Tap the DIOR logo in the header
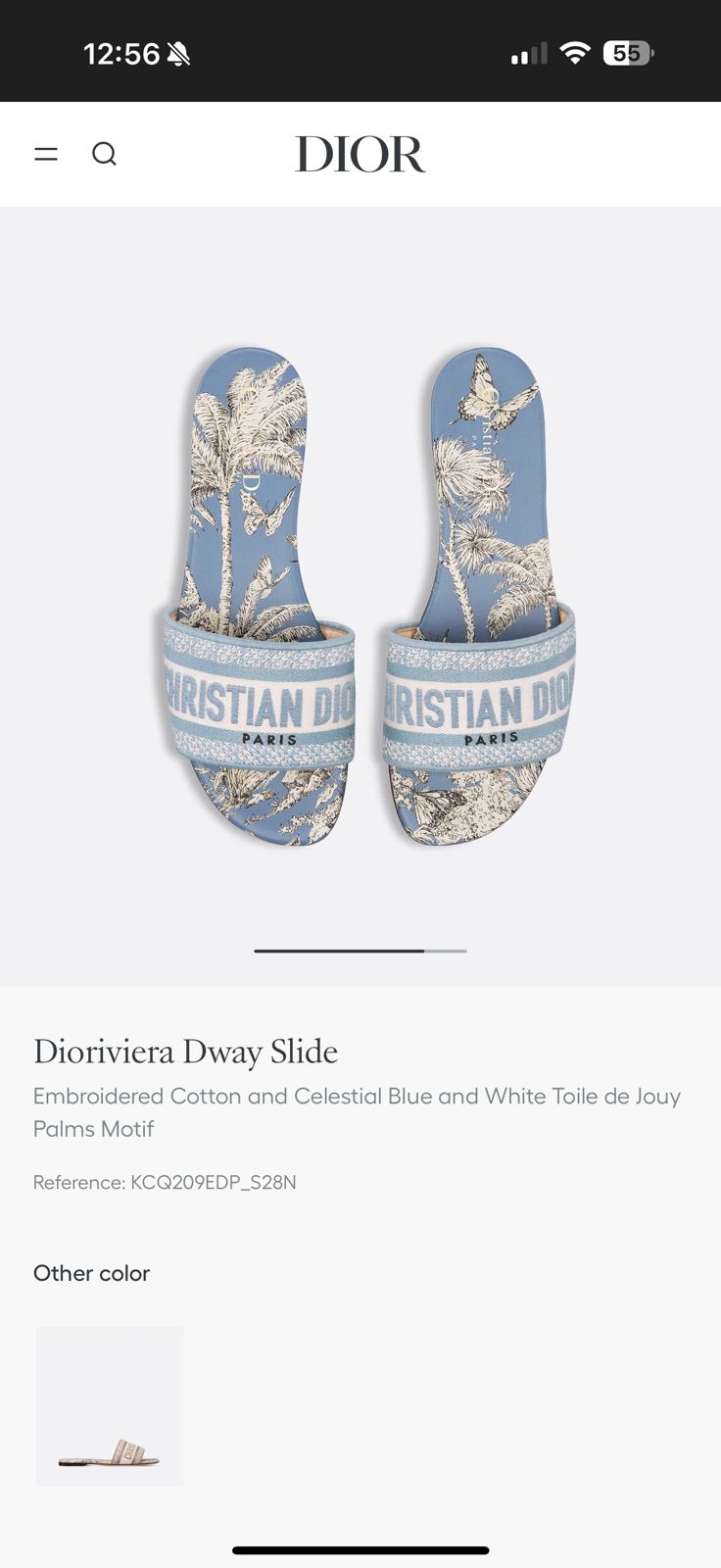721x1568 pixels. (360, 155)
